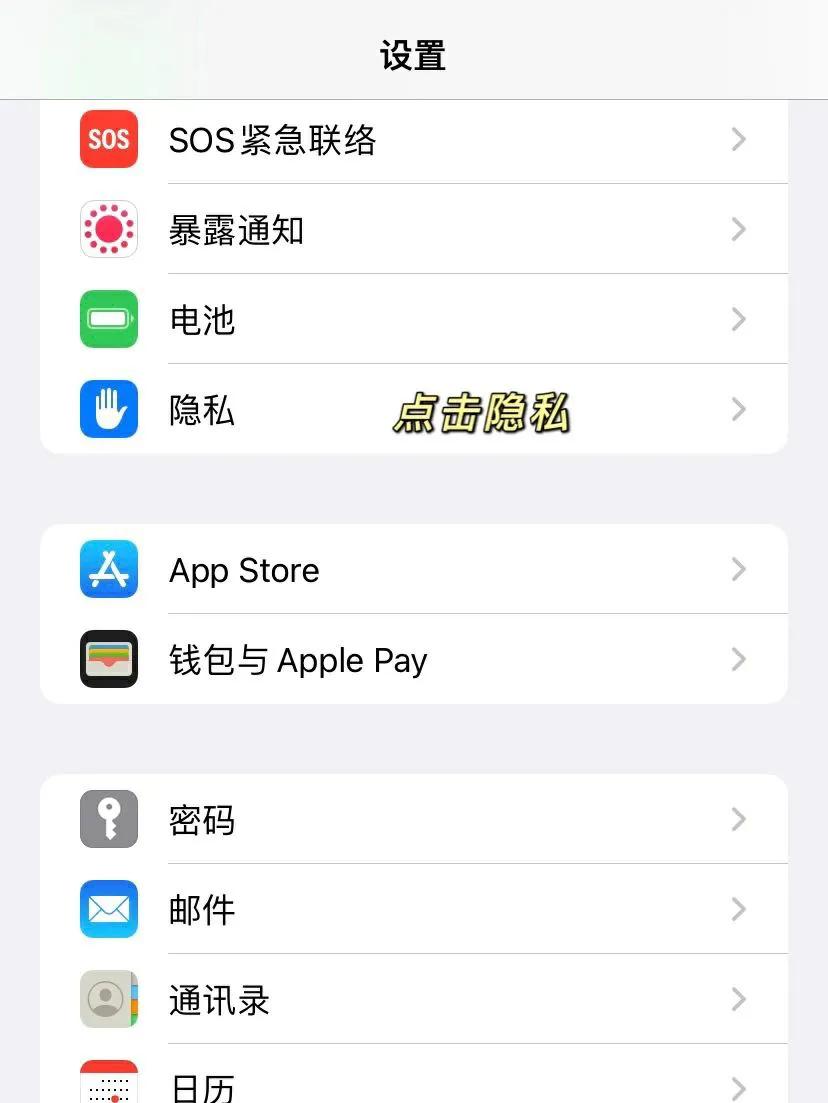Select the 暴露通知 exposure notifications icon

(108, 229)
